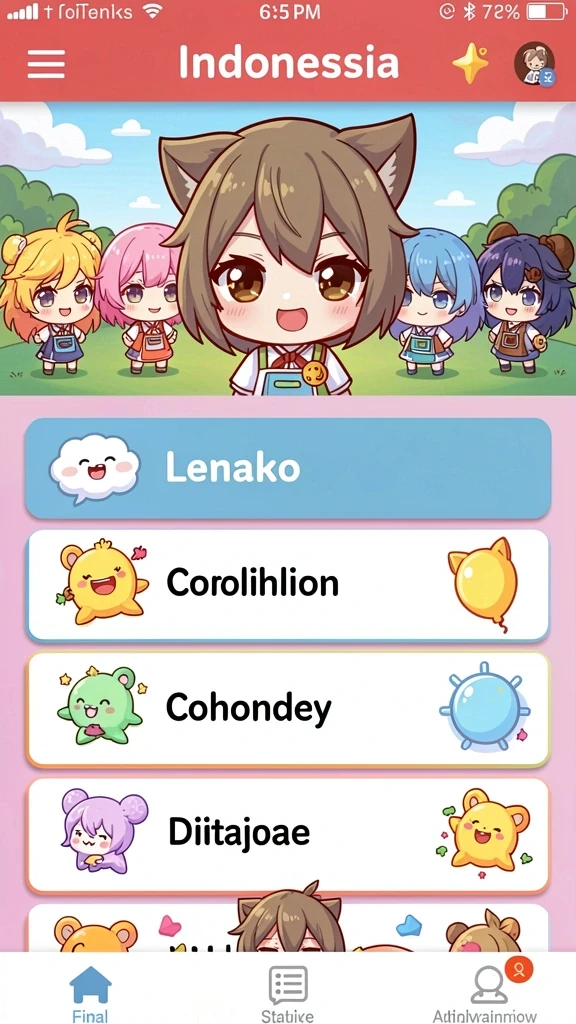Open the profile avatar in header

tap(534, 64)
